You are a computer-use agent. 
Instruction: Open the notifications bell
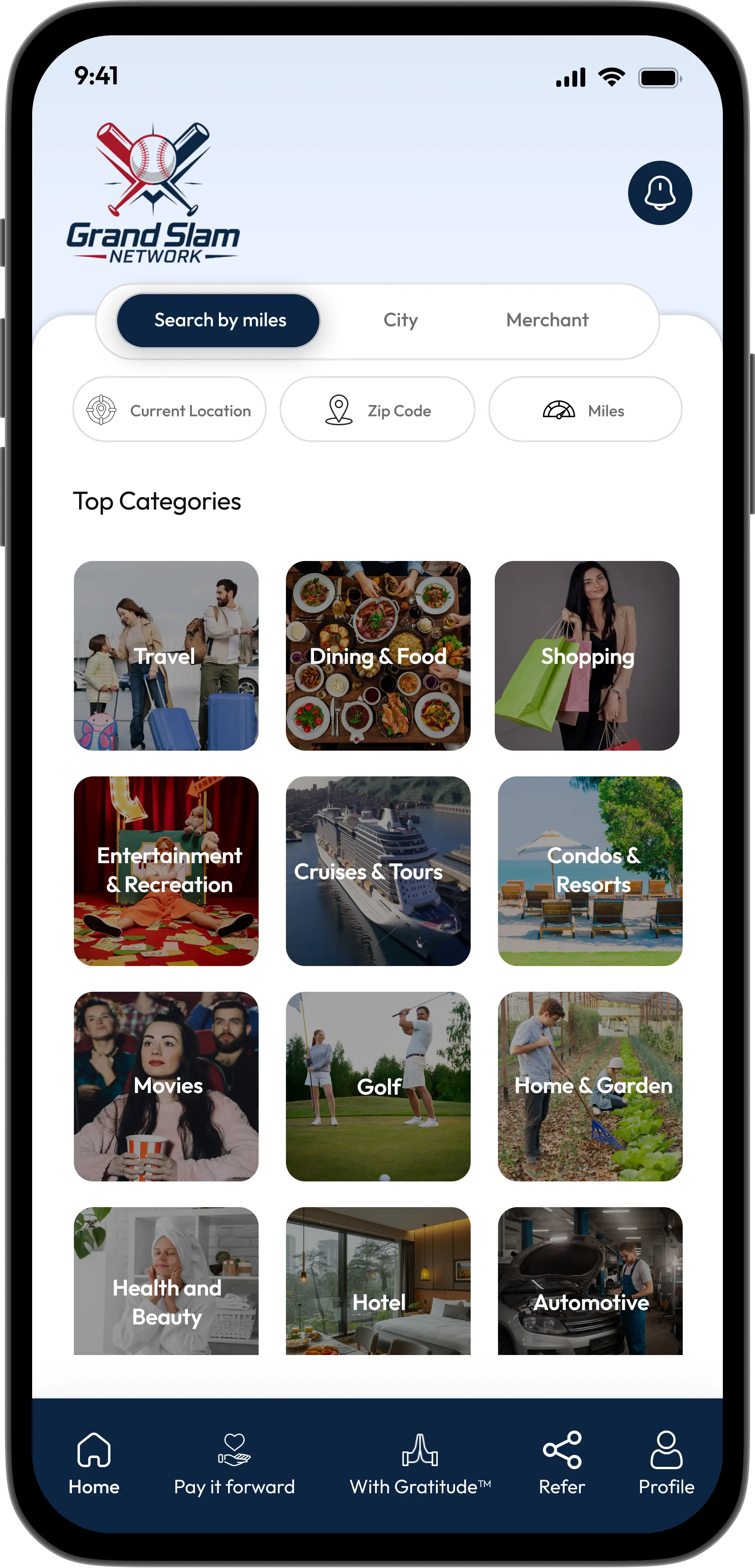659,193
